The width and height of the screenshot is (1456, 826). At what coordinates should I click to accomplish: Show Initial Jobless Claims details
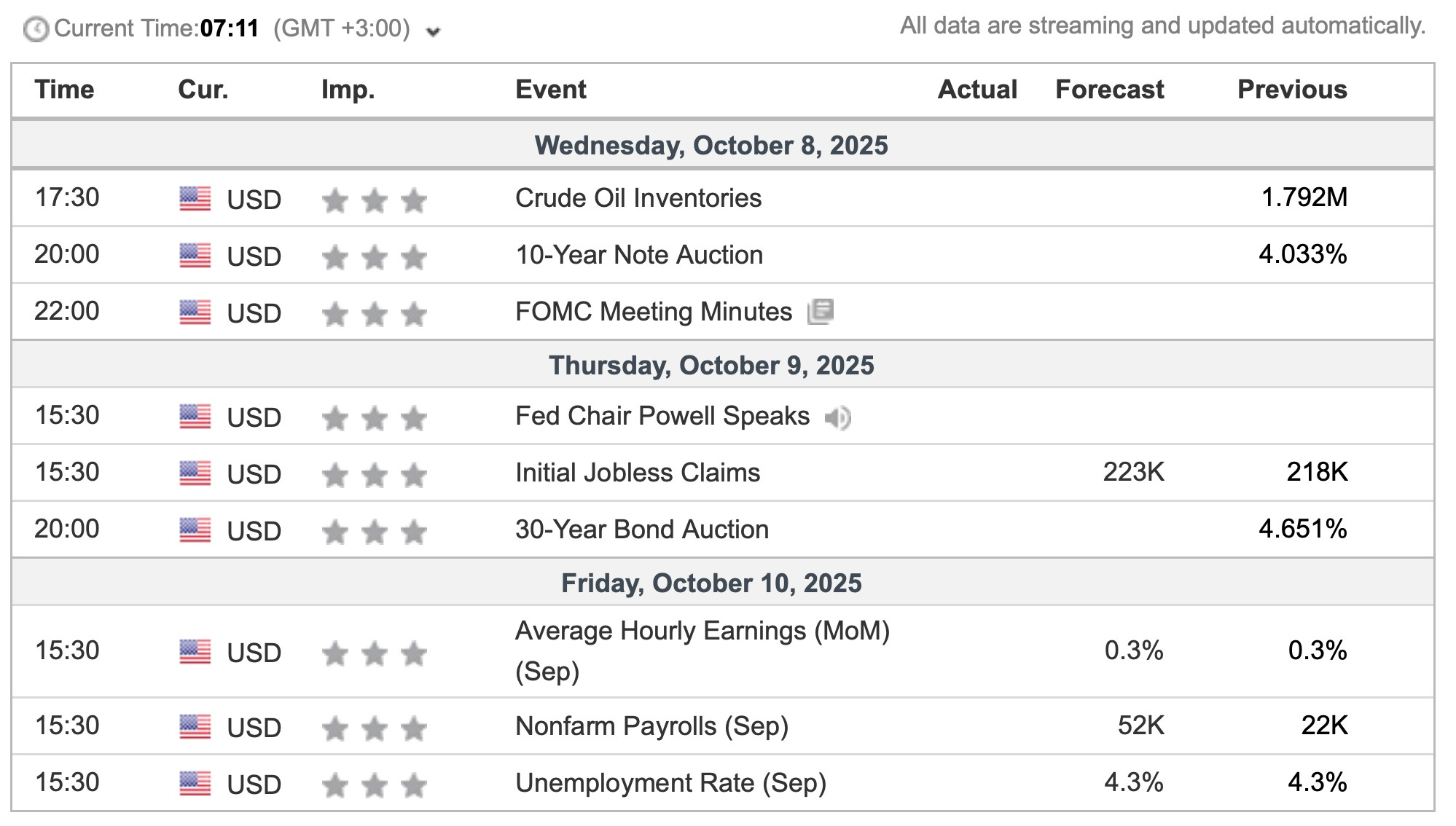coord(637,473)
